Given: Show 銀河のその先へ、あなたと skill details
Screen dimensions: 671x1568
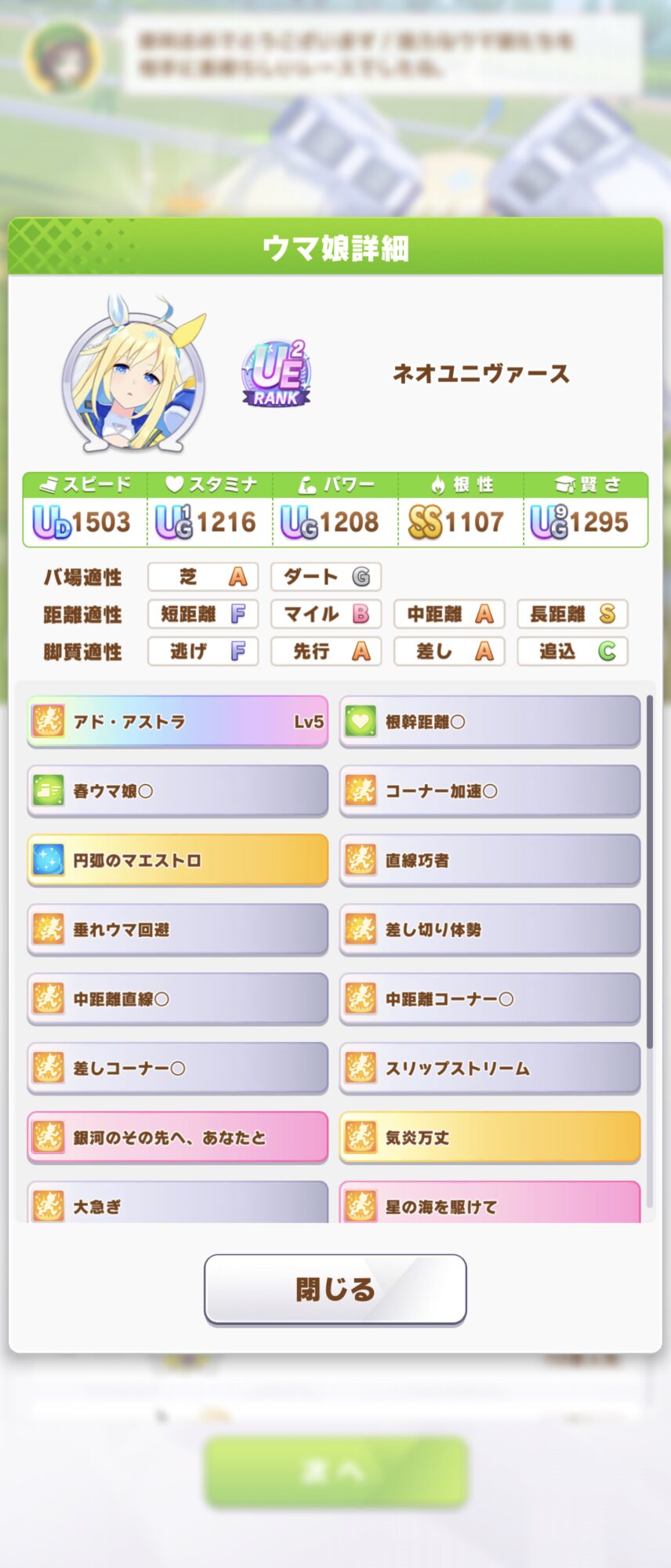Looking at the screenshot, I should 178,1138.
